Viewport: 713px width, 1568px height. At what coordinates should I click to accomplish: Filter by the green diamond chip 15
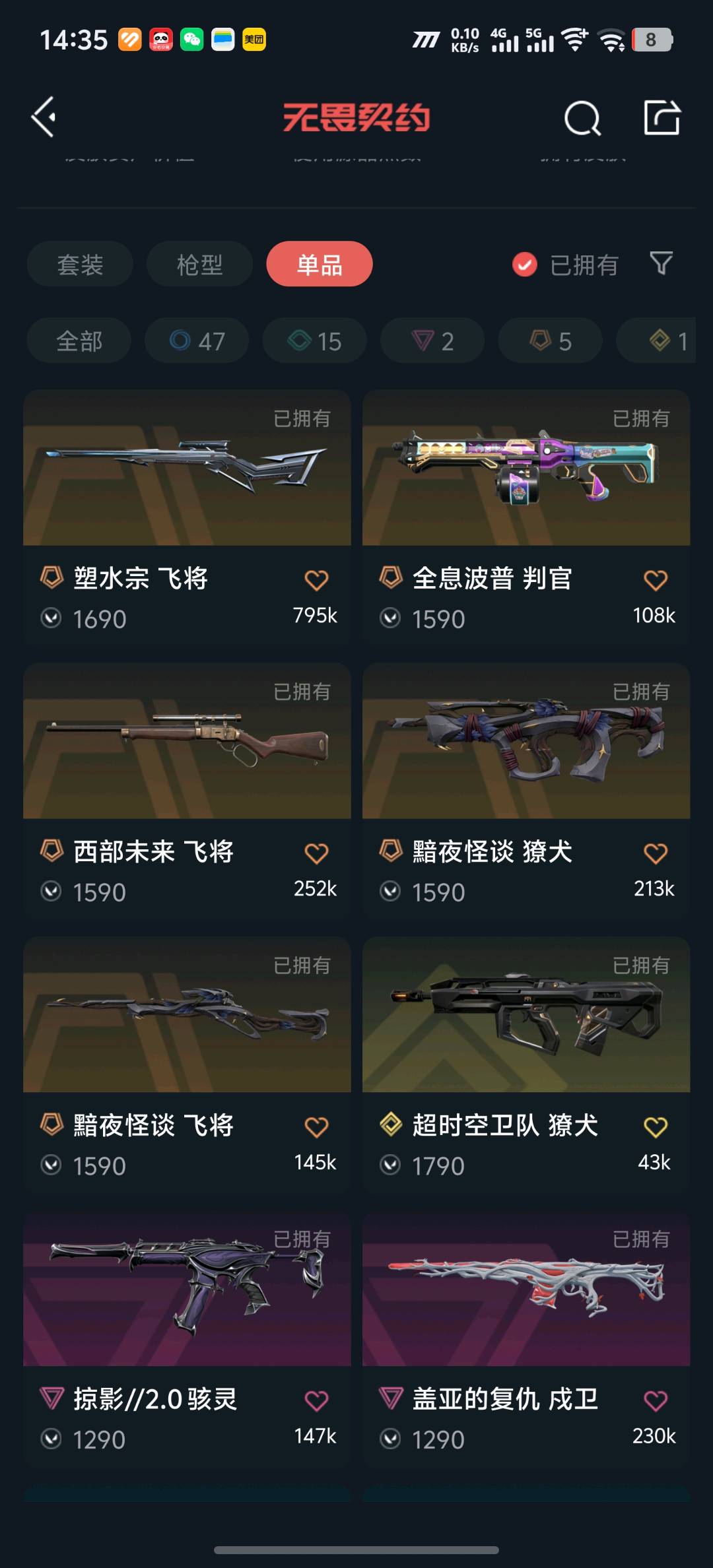pyautogui.click(x=315, y=341)
